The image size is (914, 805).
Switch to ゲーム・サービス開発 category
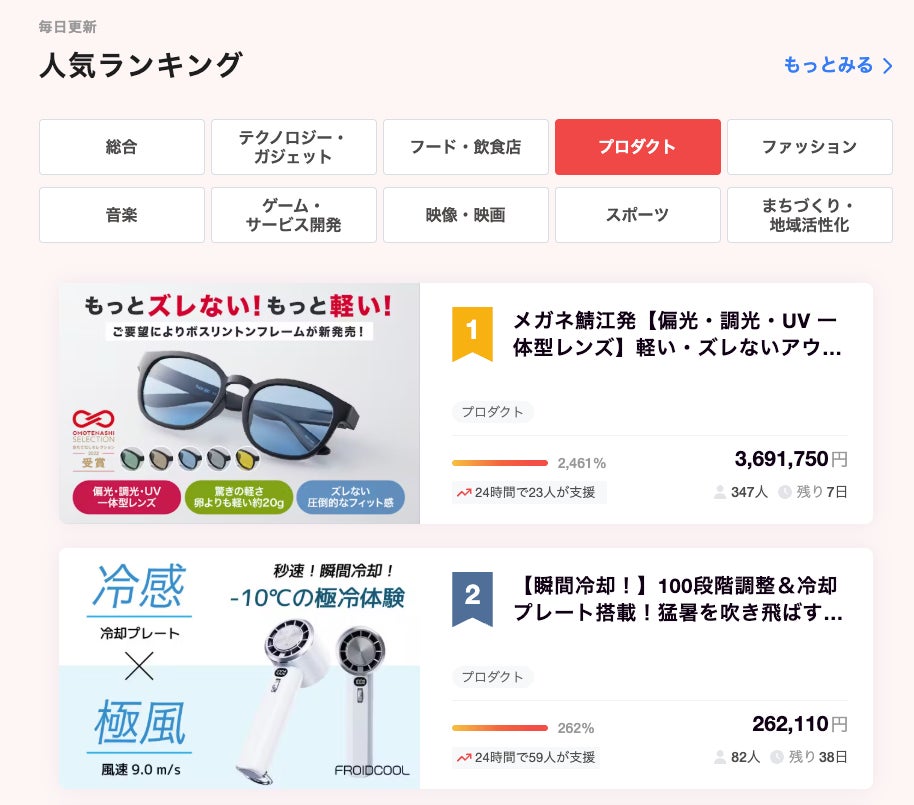point(293,215)
